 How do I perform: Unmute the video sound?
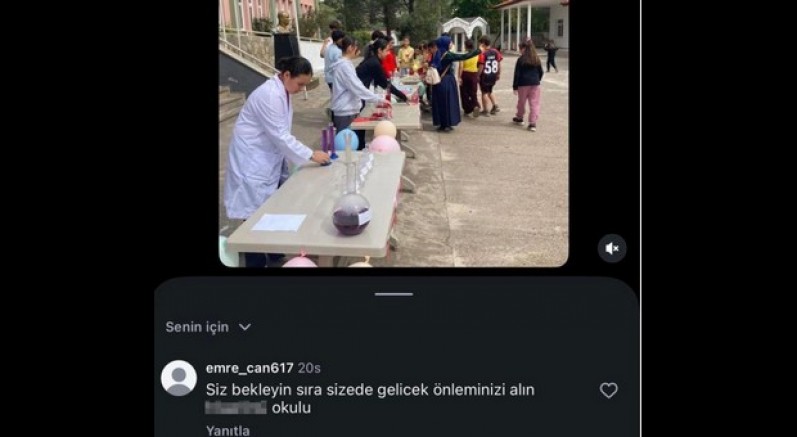(612, 248)
